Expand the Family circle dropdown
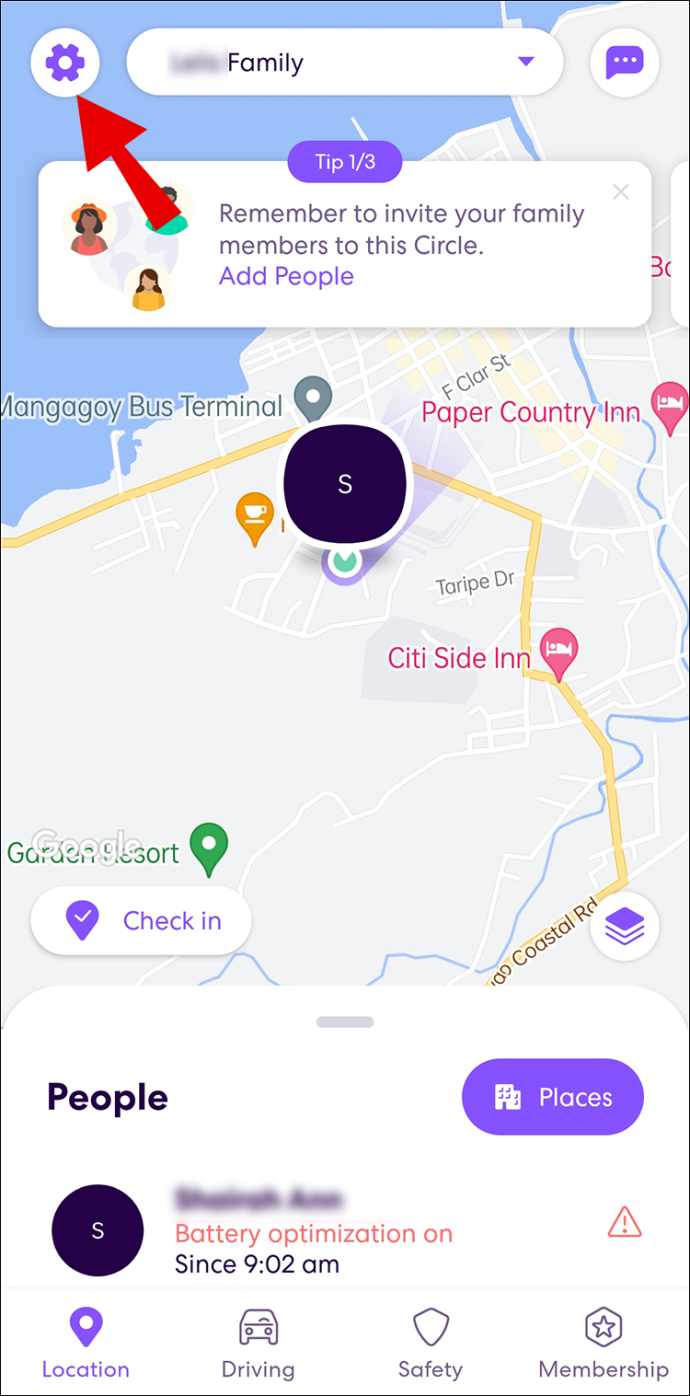 tap(345, 63)
